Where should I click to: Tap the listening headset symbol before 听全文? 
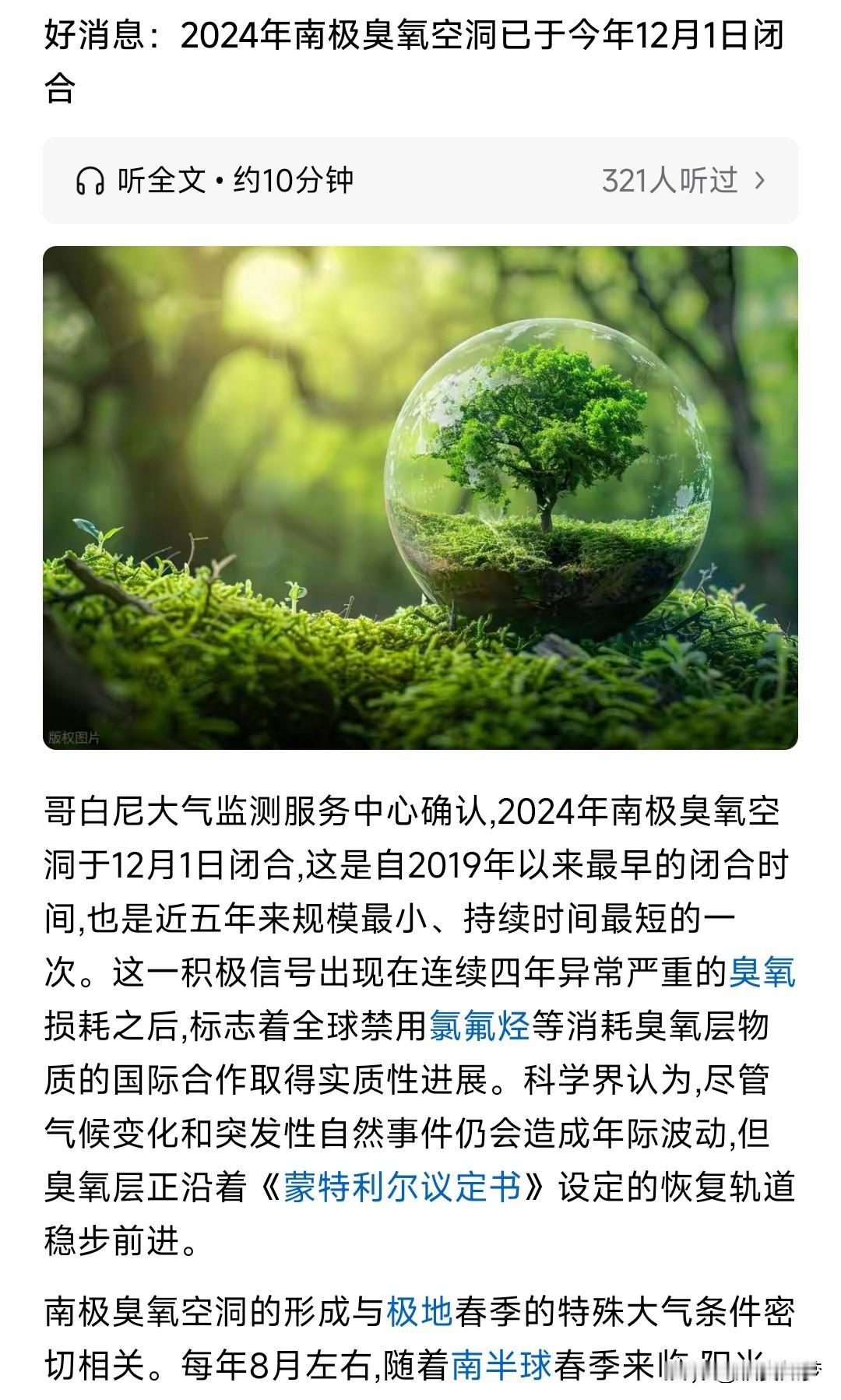[x=90, y=181]
